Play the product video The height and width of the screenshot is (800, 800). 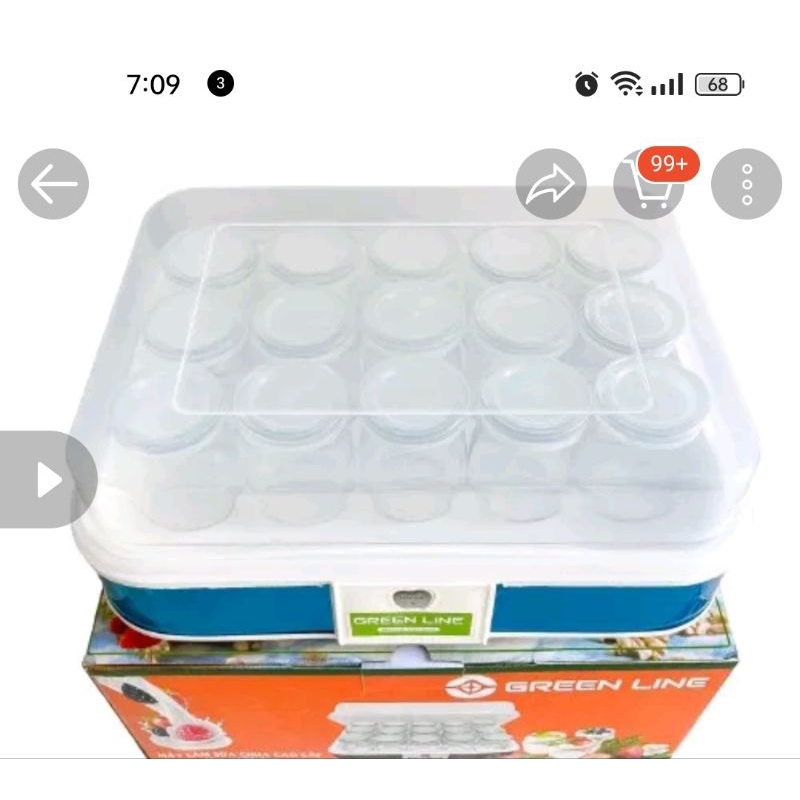coord(48,480)
